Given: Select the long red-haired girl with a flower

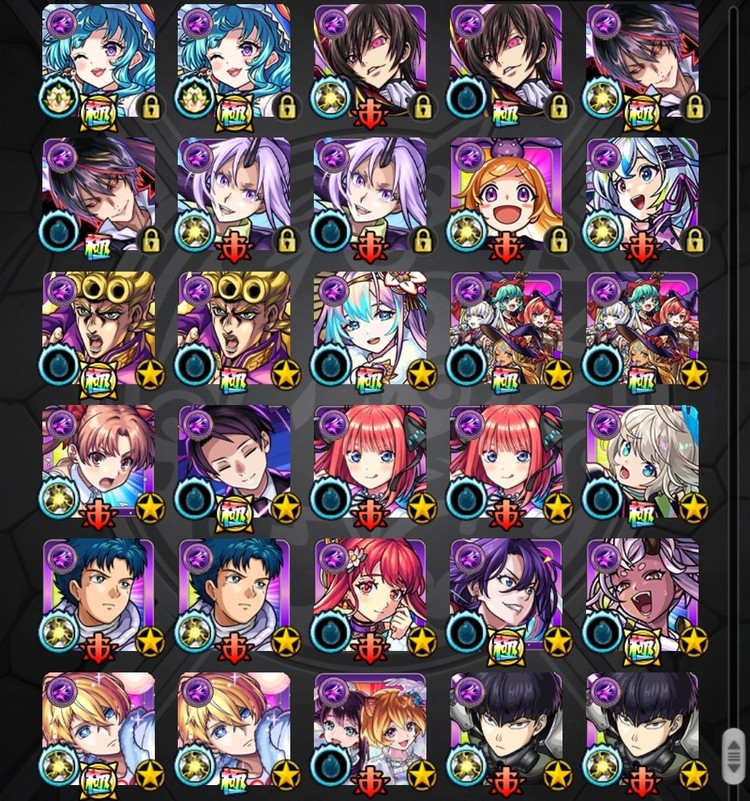Looking at the screenshot, I should pyautogui.click(x=369, y=594).
